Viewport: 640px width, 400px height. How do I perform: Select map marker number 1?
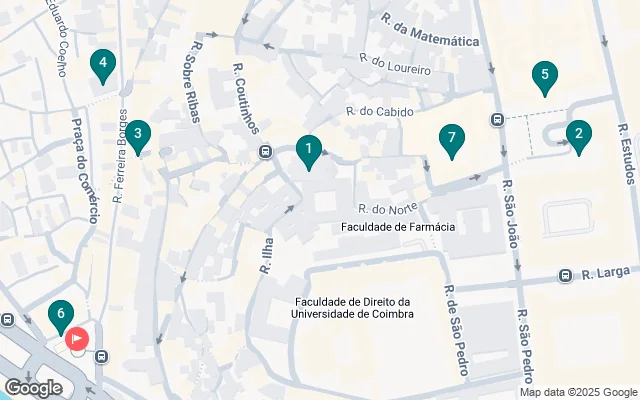click(x=309, y=151)
